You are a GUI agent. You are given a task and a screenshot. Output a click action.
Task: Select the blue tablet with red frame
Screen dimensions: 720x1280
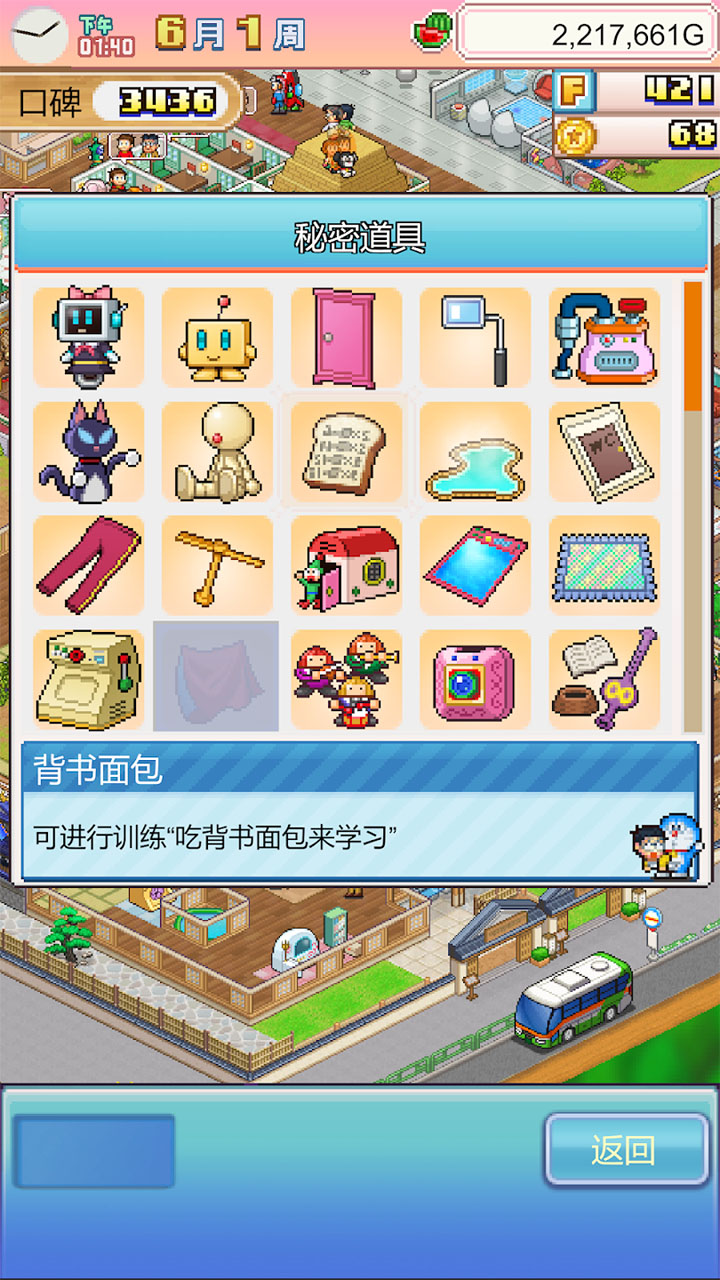point(475,565)
